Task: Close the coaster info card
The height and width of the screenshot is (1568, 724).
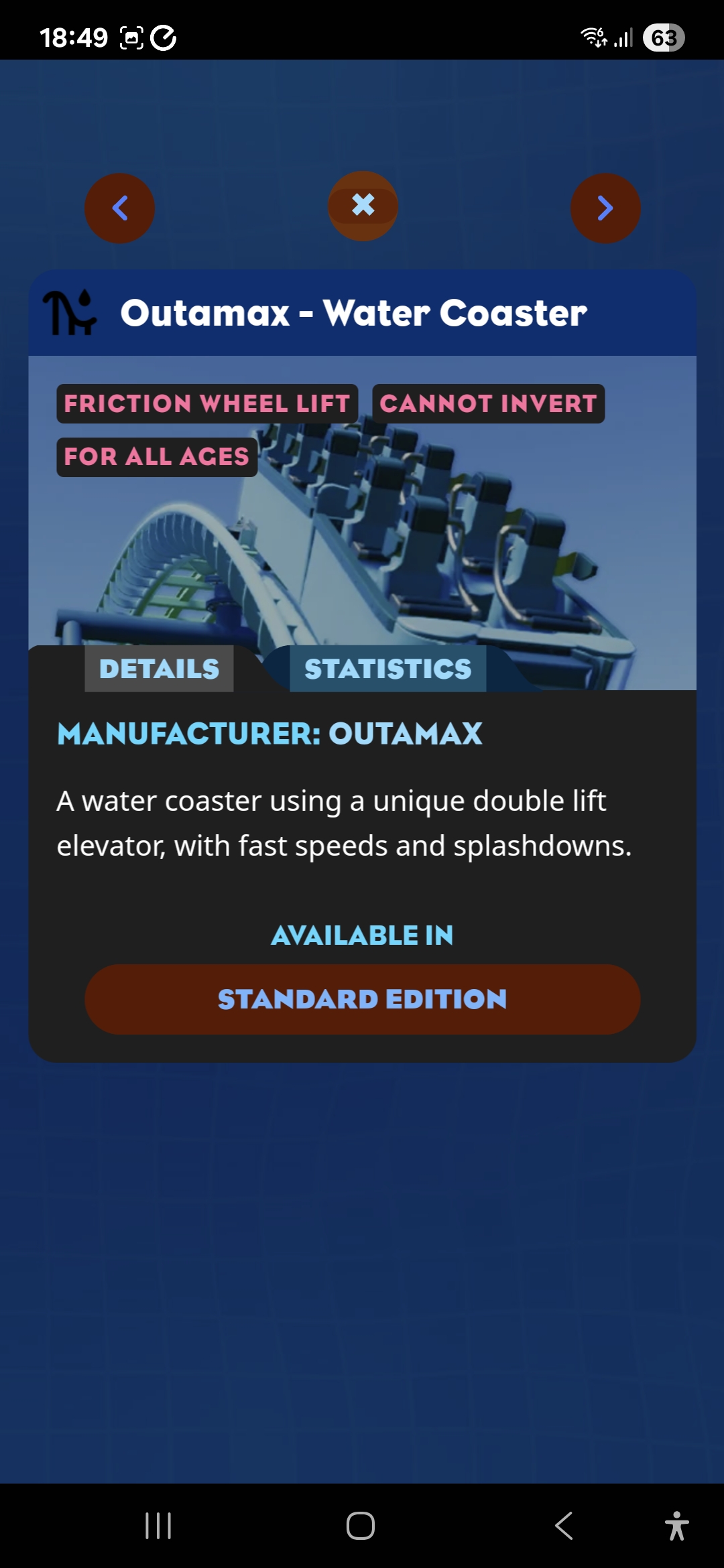Action: pyautogui.click(x=363, y=206)
